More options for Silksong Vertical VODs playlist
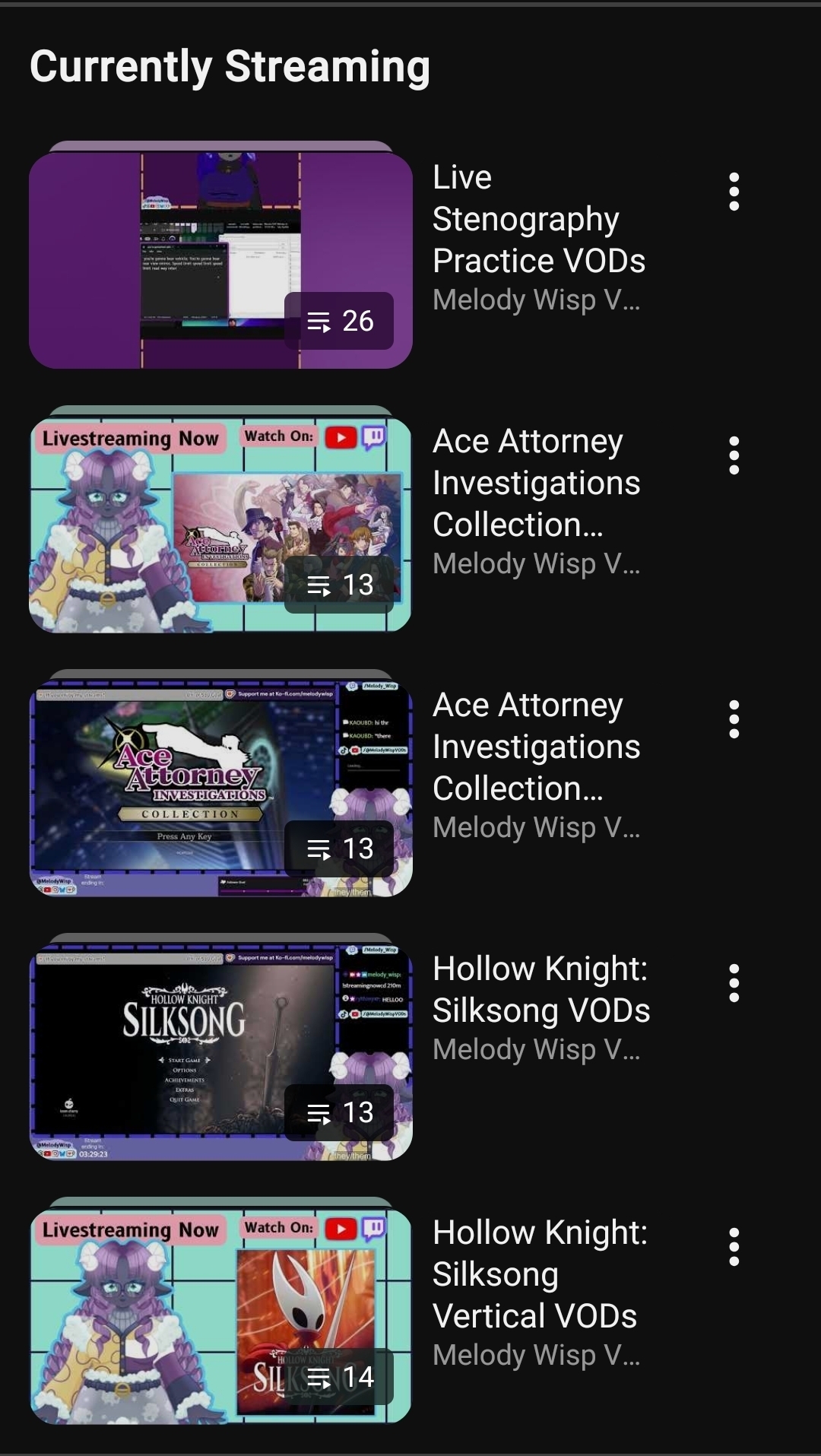 (734, 1247)
